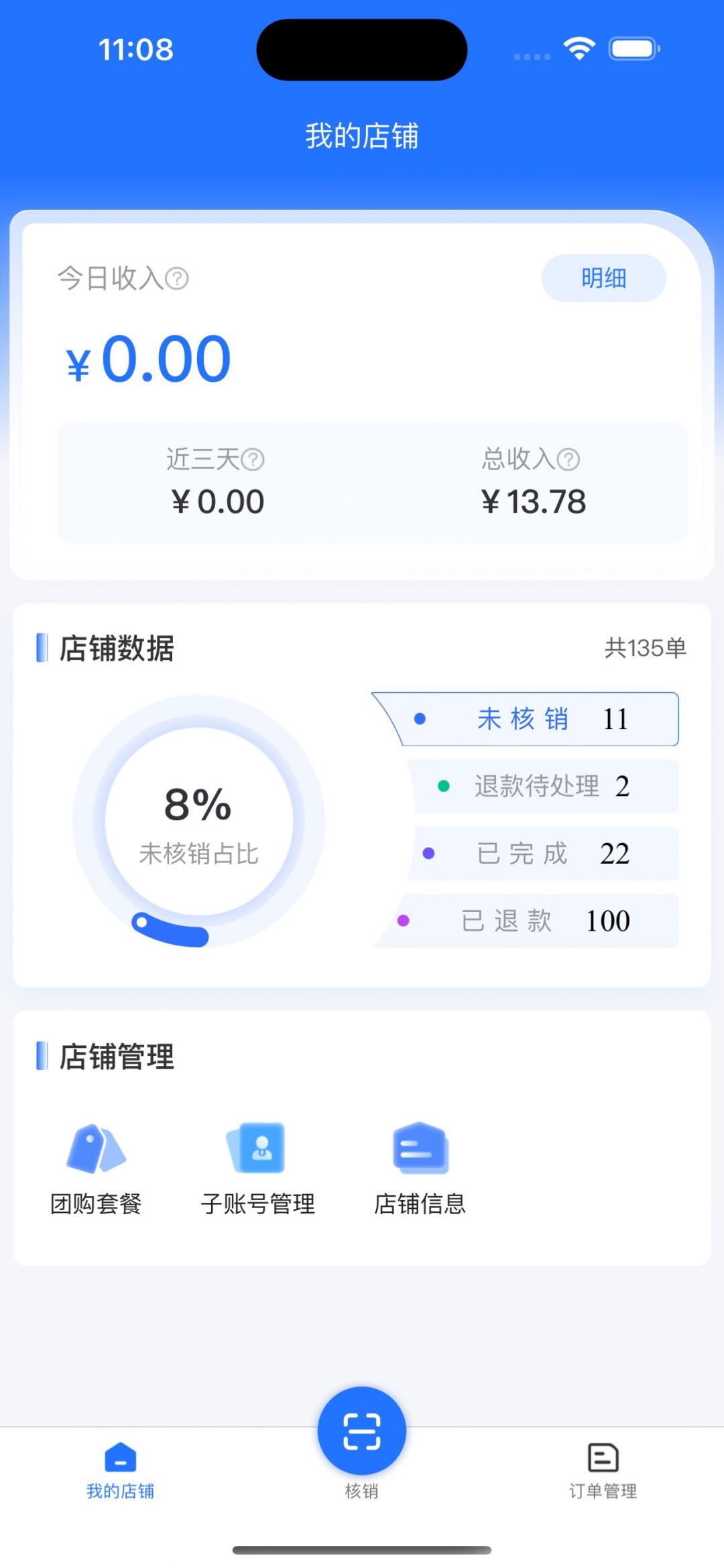Image resolution: width=724 pixels, height=1568 pixels.
Task: Show the 总收入 help tooltip
Action: [568, 460]
